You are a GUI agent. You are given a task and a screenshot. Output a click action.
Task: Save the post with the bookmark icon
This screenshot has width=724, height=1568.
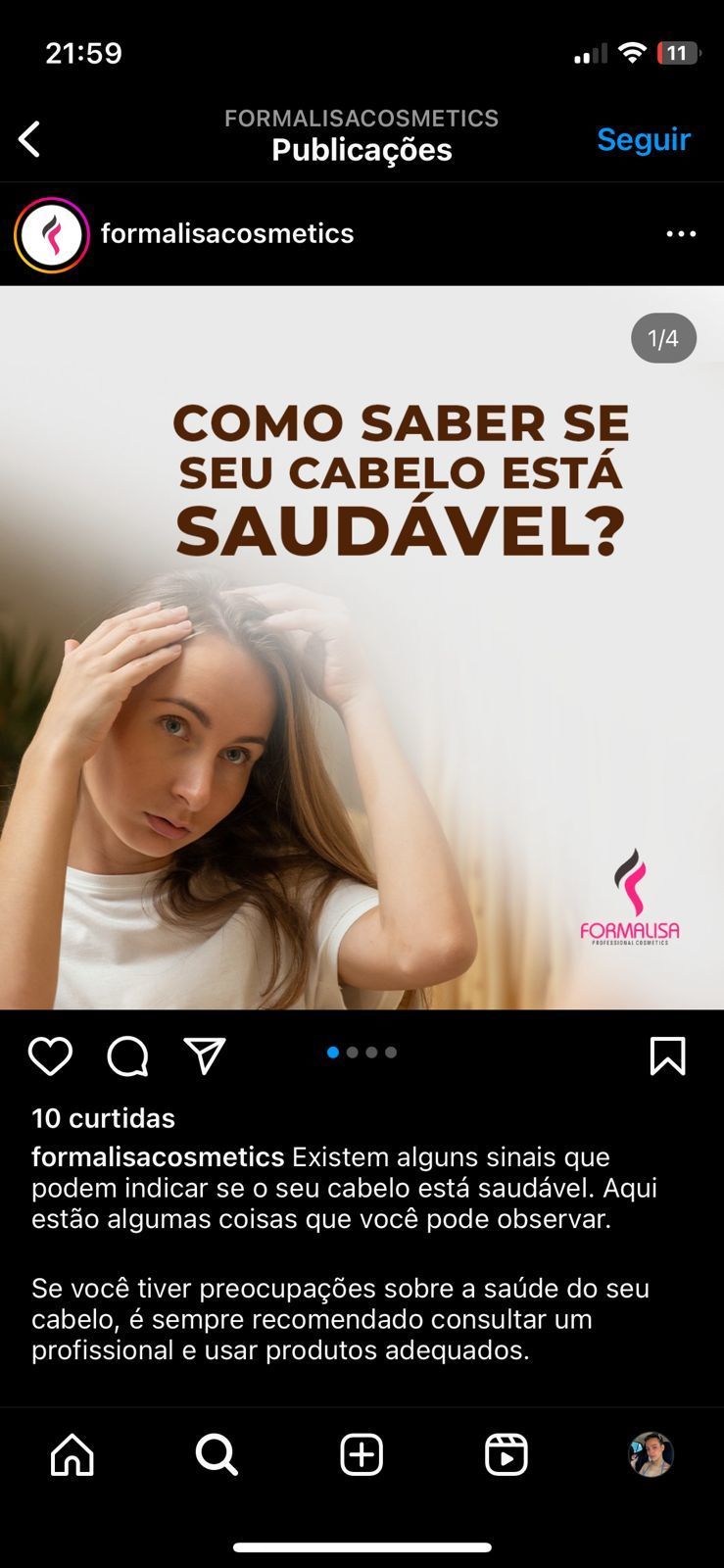[x=667, y=1056]
